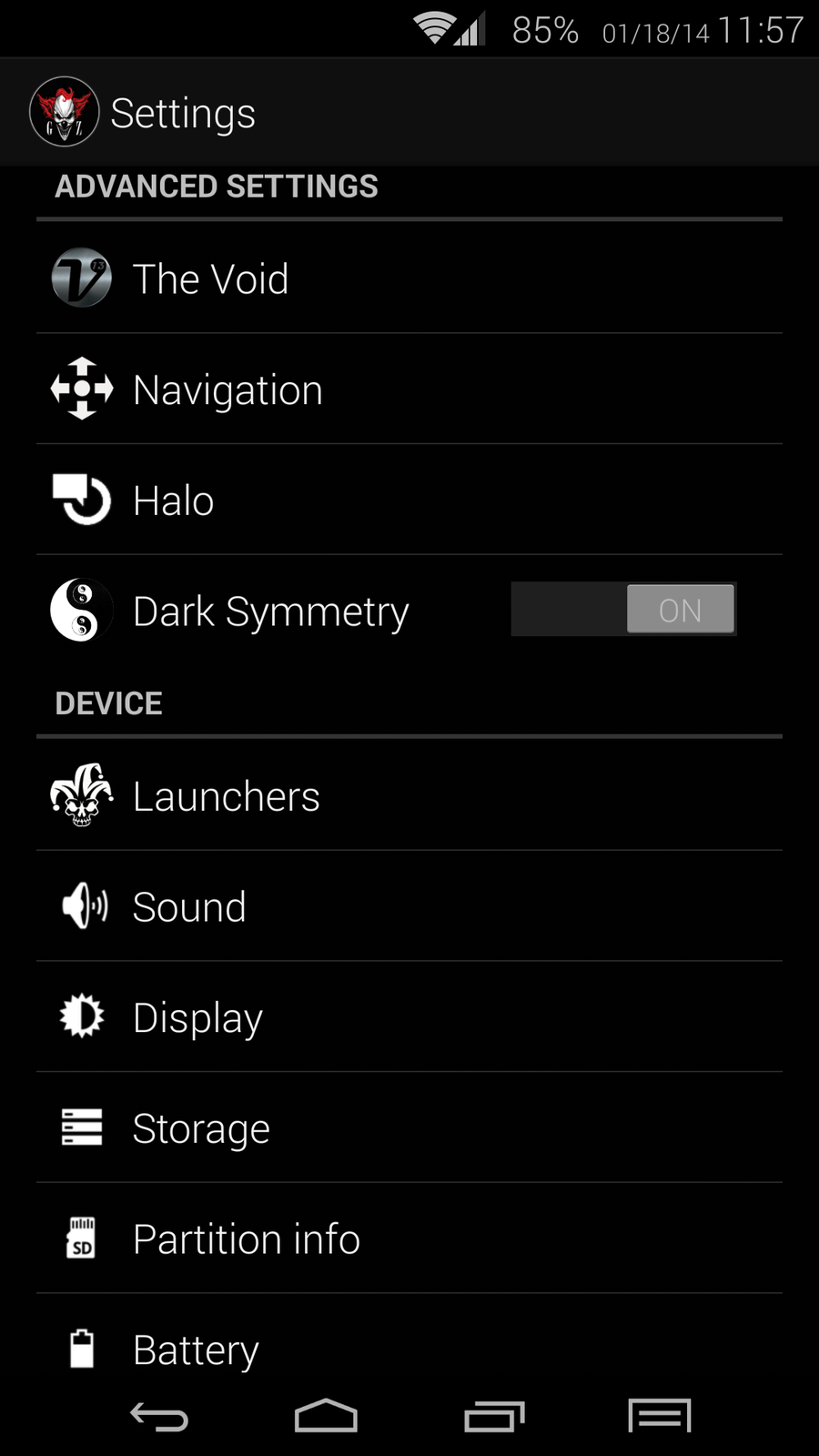The height and width of the screenshot is (1456, 819).
Task: Go back using the navigation bar
Action: coord(159,1416)
